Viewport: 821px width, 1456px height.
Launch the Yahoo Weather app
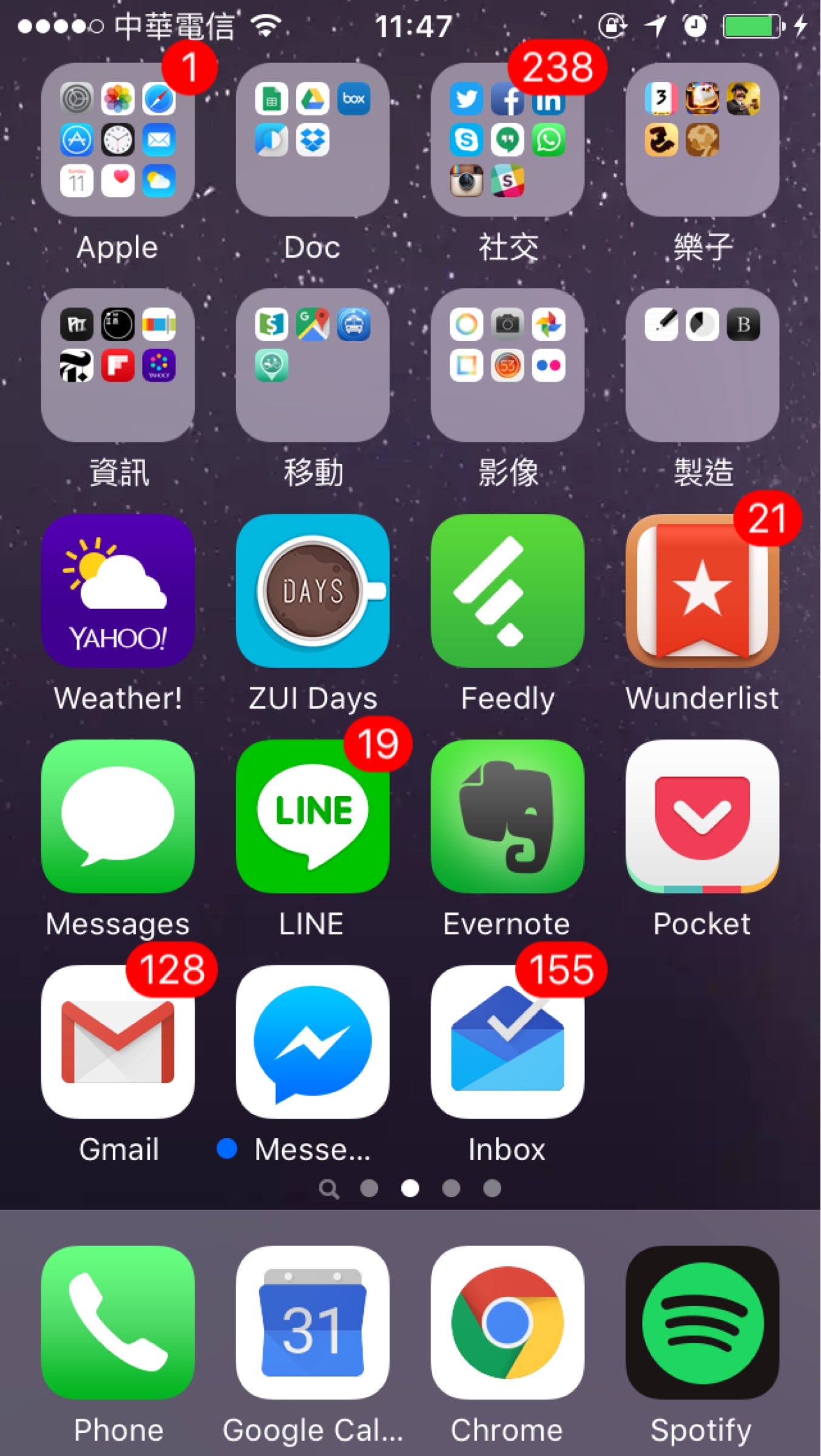(x=118, y=591)
